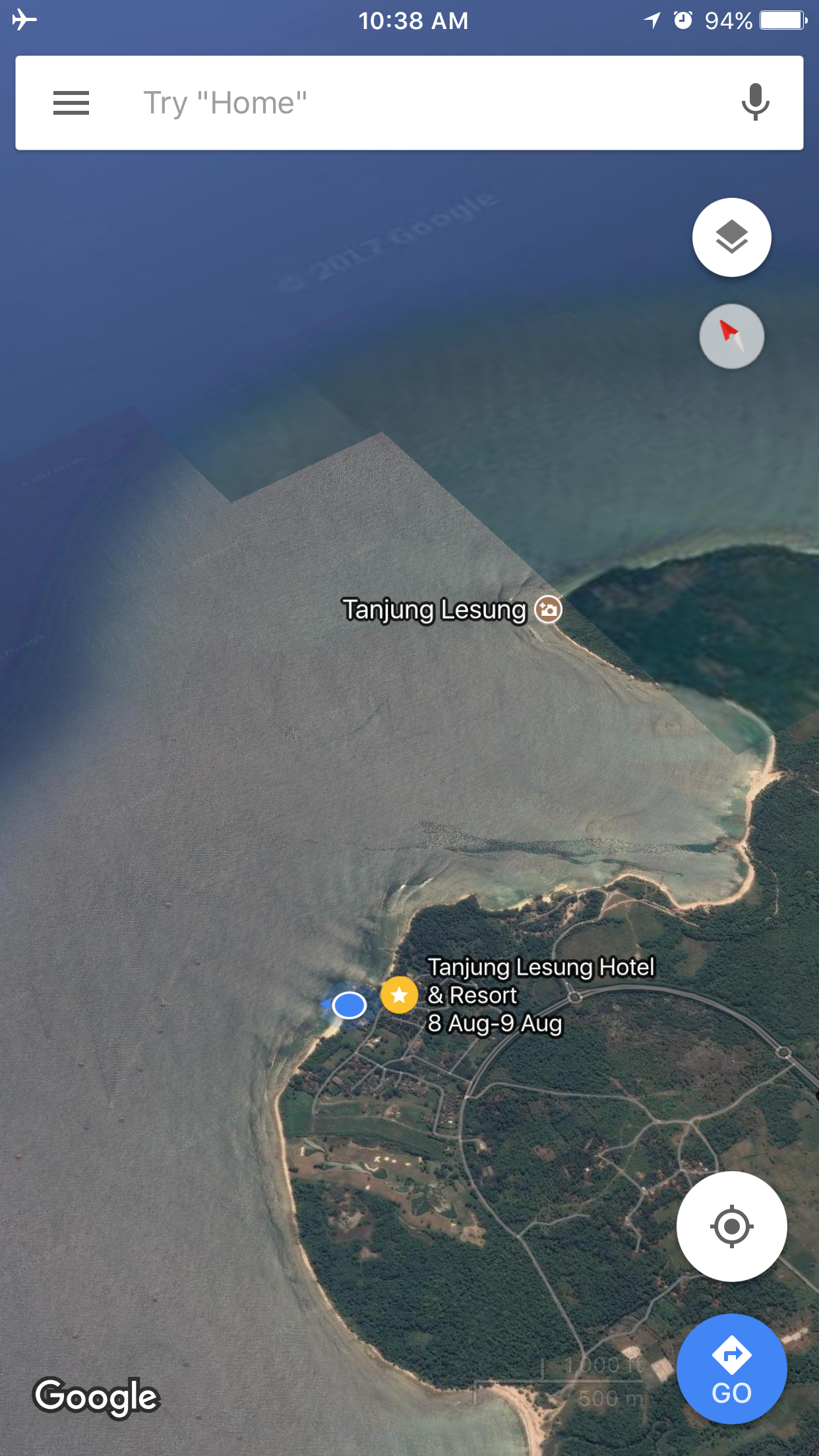
Task: Open the starred Tanjung Lesung Hotel & Resort pin
Action: click(x=399, y=995)
